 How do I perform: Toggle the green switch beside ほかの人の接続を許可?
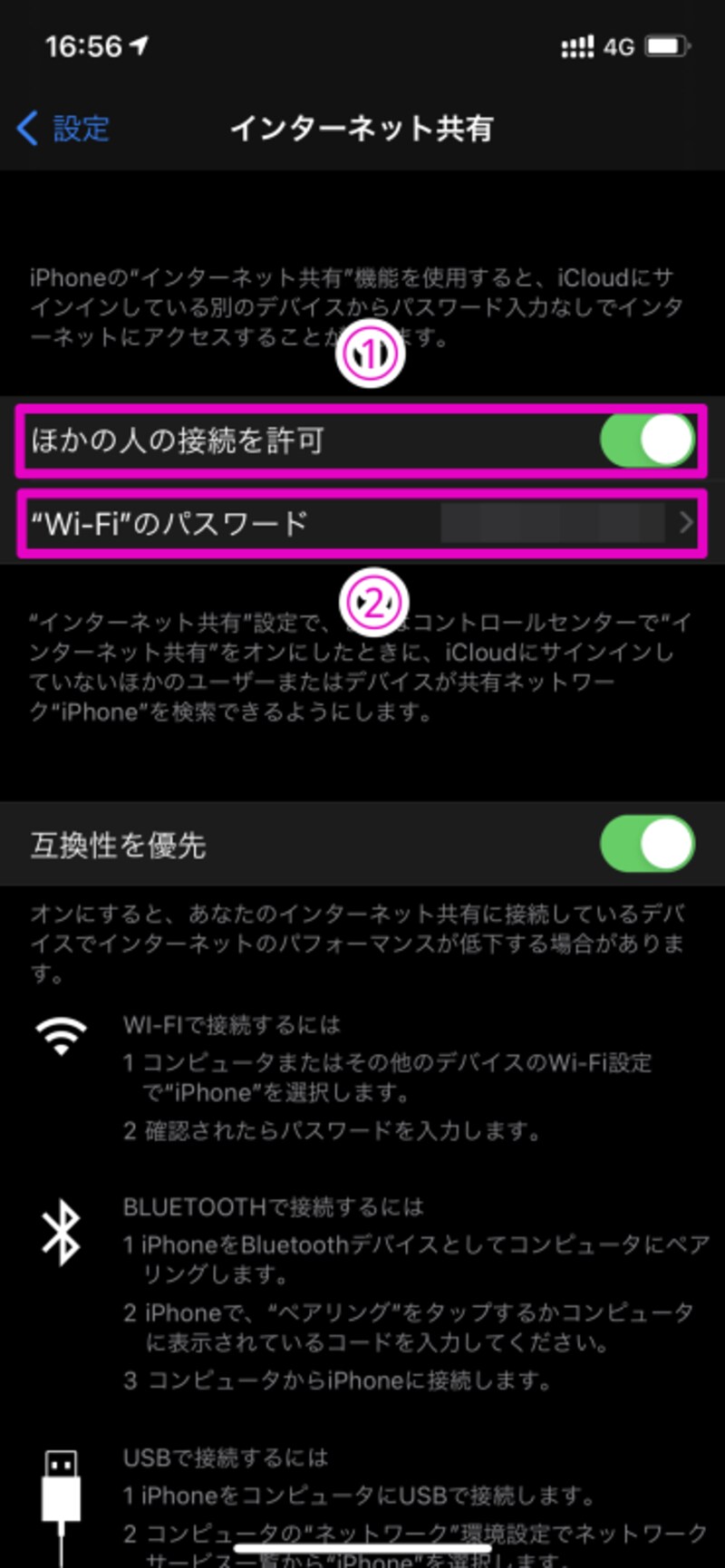click(647, 439)
